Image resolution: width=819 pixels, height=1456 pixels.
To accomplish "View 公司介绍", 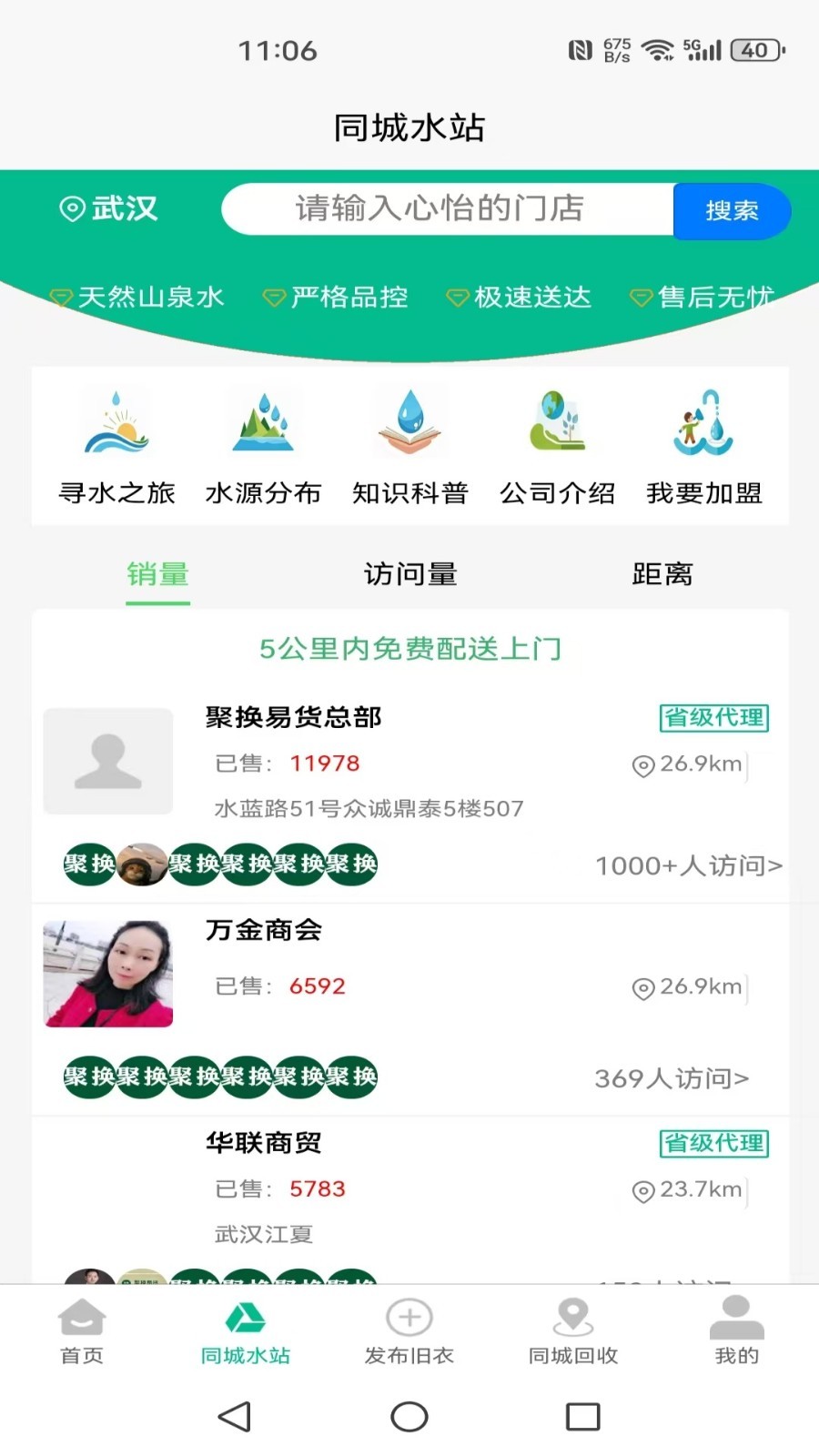I will click(557, 446).
